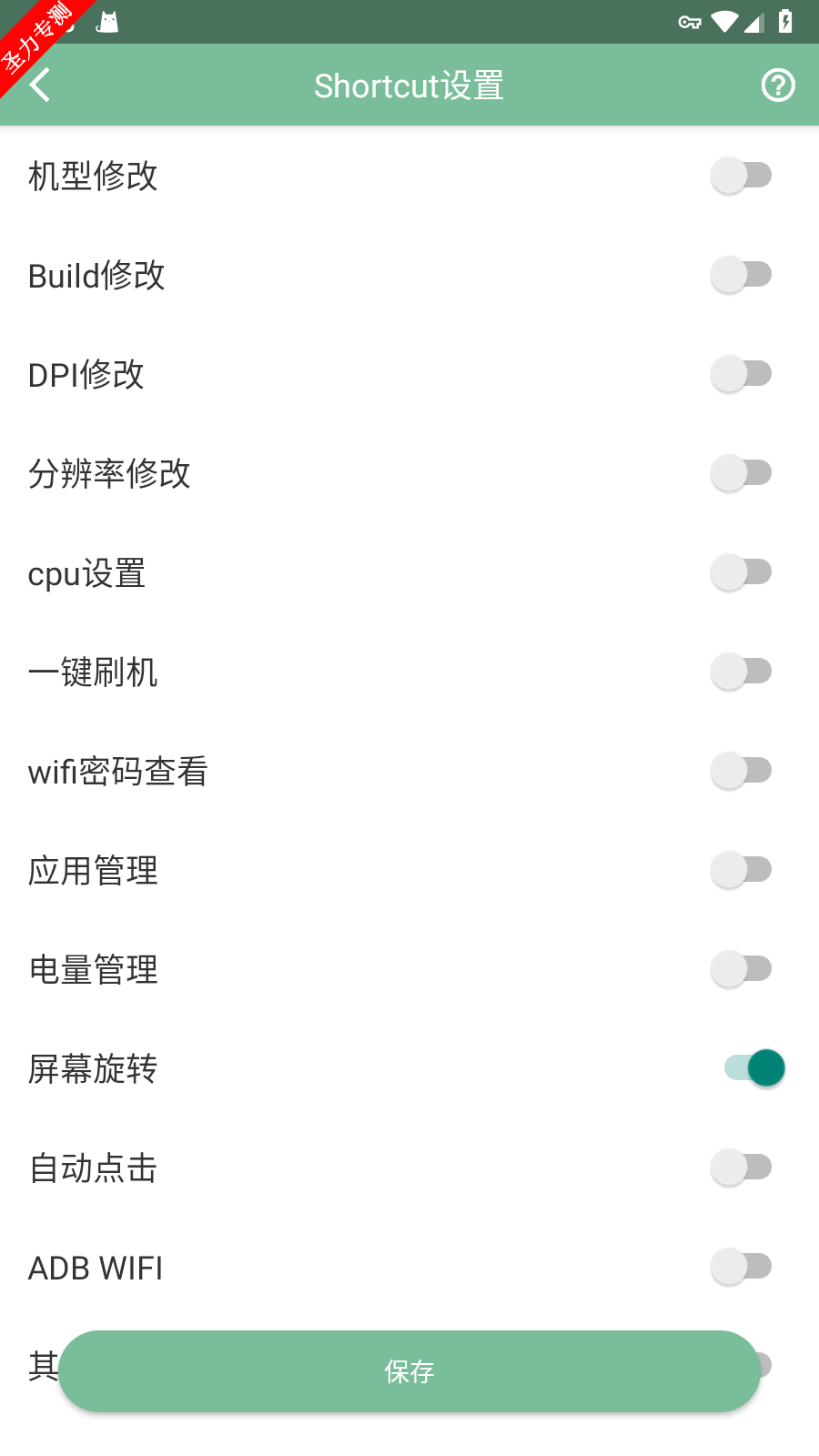Screen dimensions: 819x1456
Task: Turn on the Build修改 switch
Action: [x=742, y=274]
